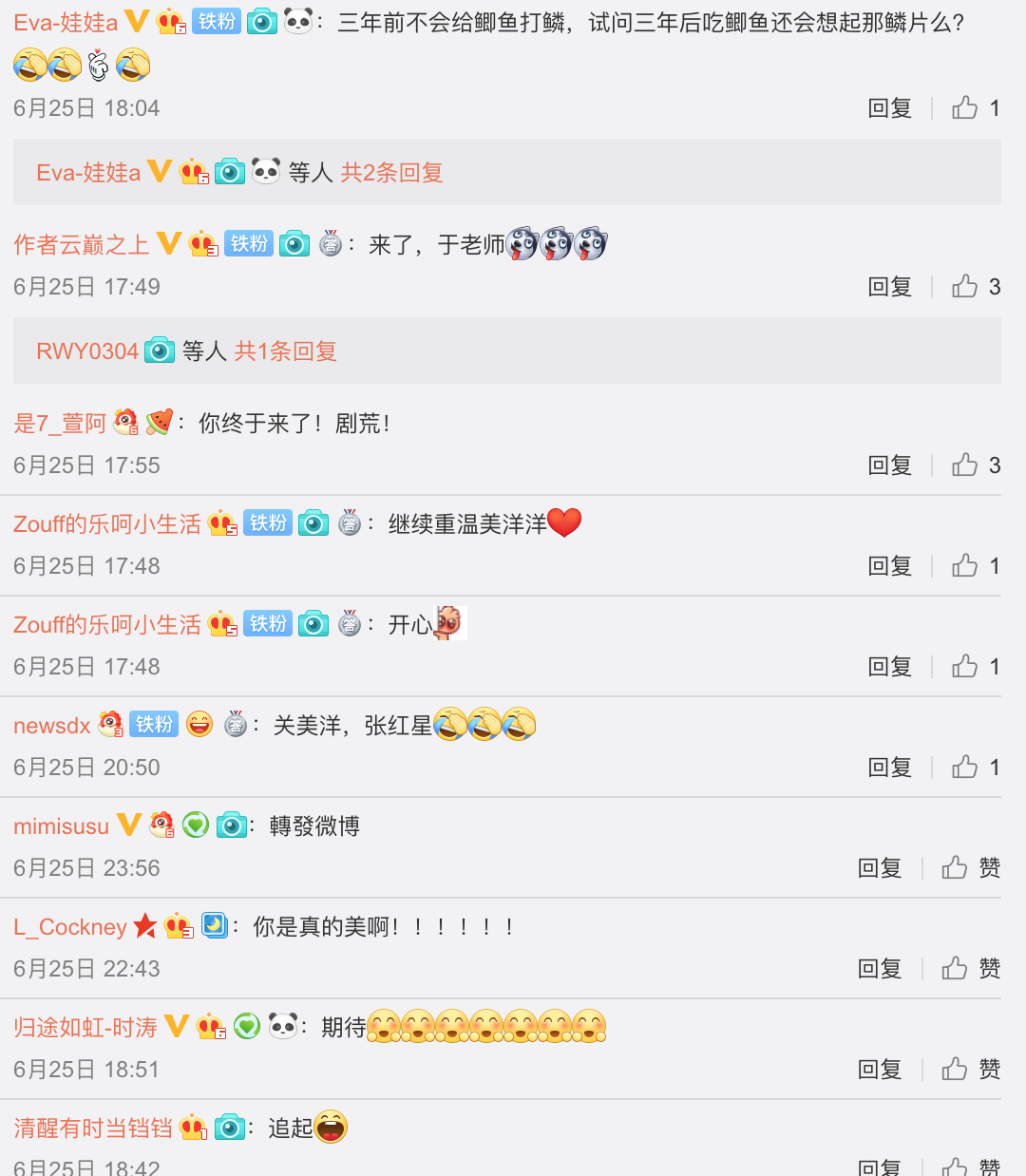Reply to mimisusu's 轉發微博 comment
Image resolution: width=1026 pixels, height=1176 pixels.
tap(879, 868)
